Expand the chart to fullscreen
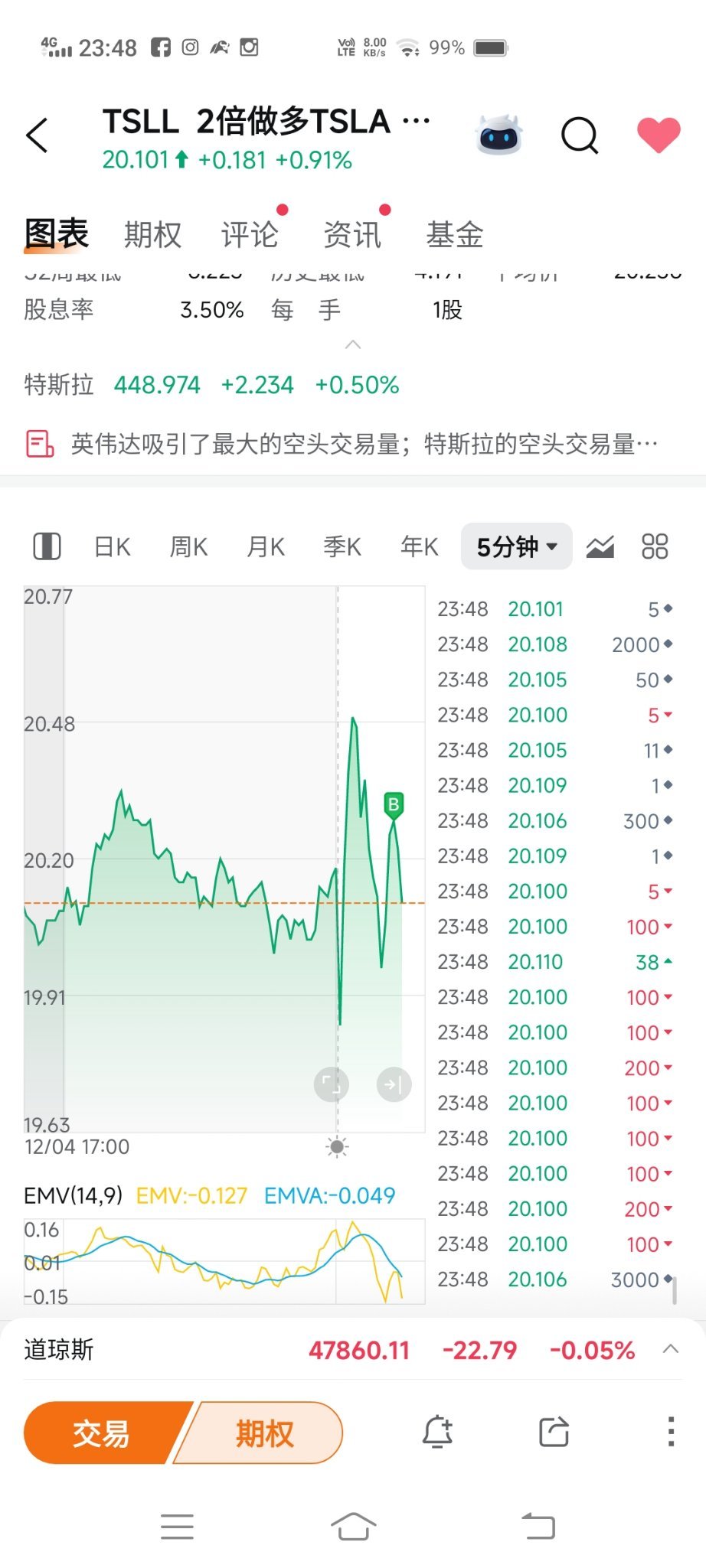The height and width of the screenshot is (1568, 706). (332, 1084)
